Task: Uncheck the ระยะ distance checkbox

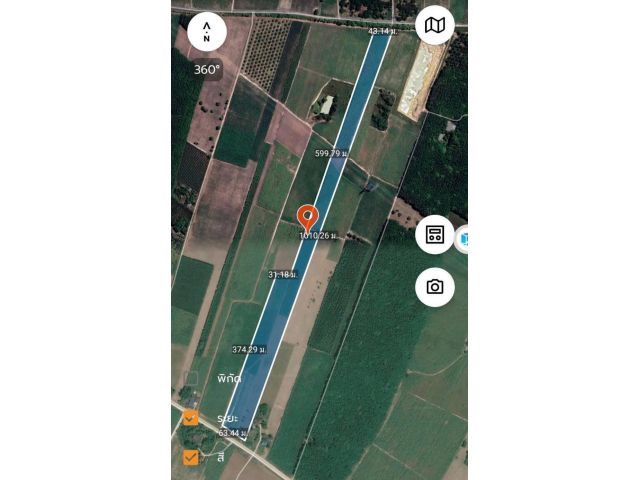Action: (x=191, y=417)
